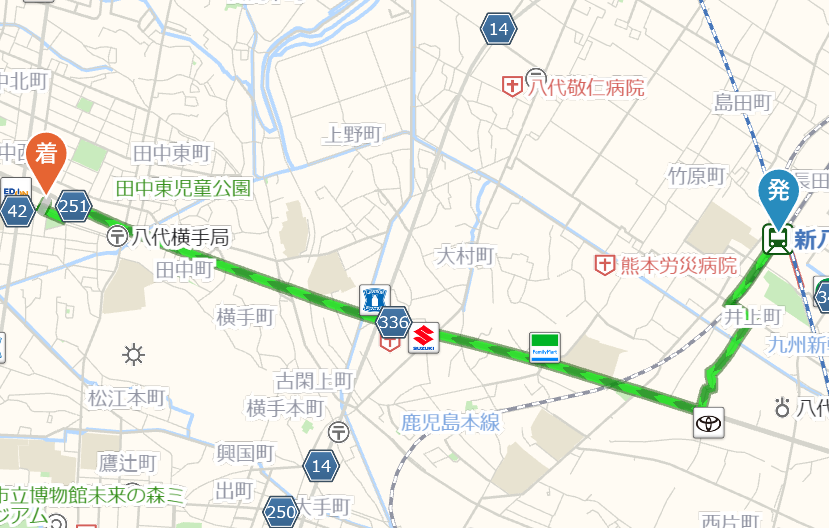829x528 pixels.
Task: Select the 熊本労災病院 hospital icon
Action: pyautogui.click(x=604, y=265)
